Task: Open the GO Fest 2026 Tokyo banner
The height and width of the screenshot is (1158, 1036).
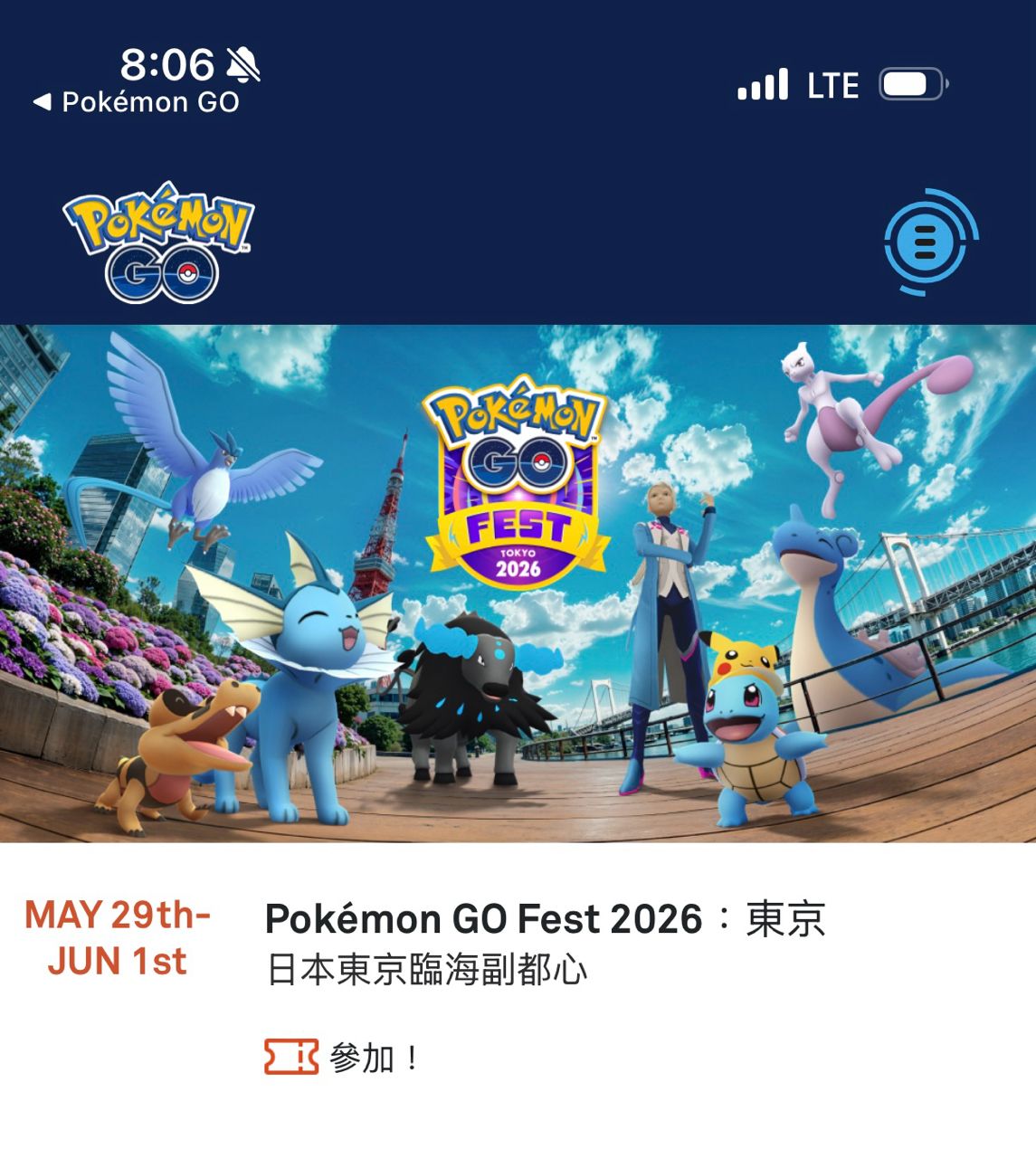Action: pyautogui.click(x=518, y=583)
